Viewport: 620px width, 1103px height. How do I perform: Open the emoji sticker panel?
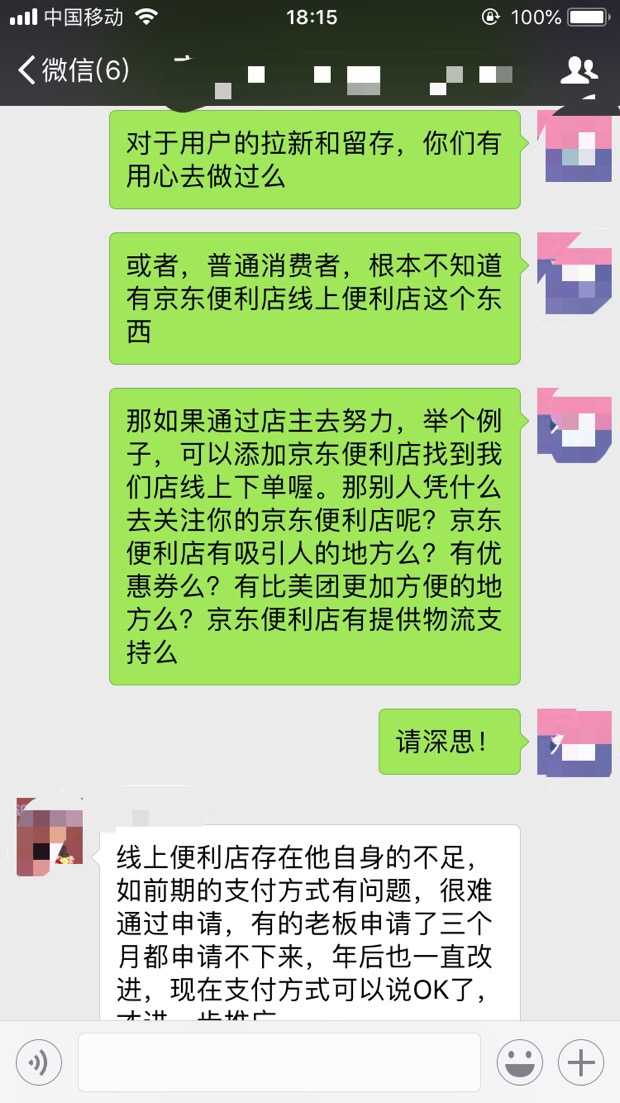click(519, 1062)
